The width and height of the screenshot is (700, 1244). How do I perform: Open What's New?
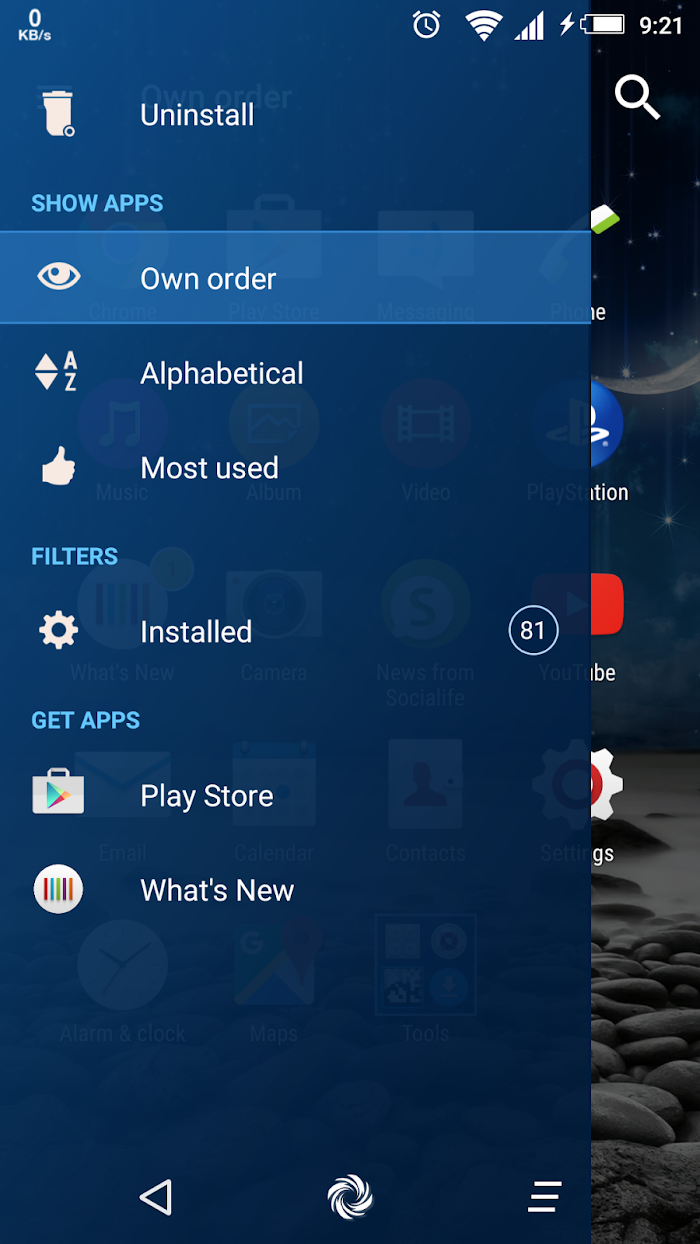coord(217,890)
